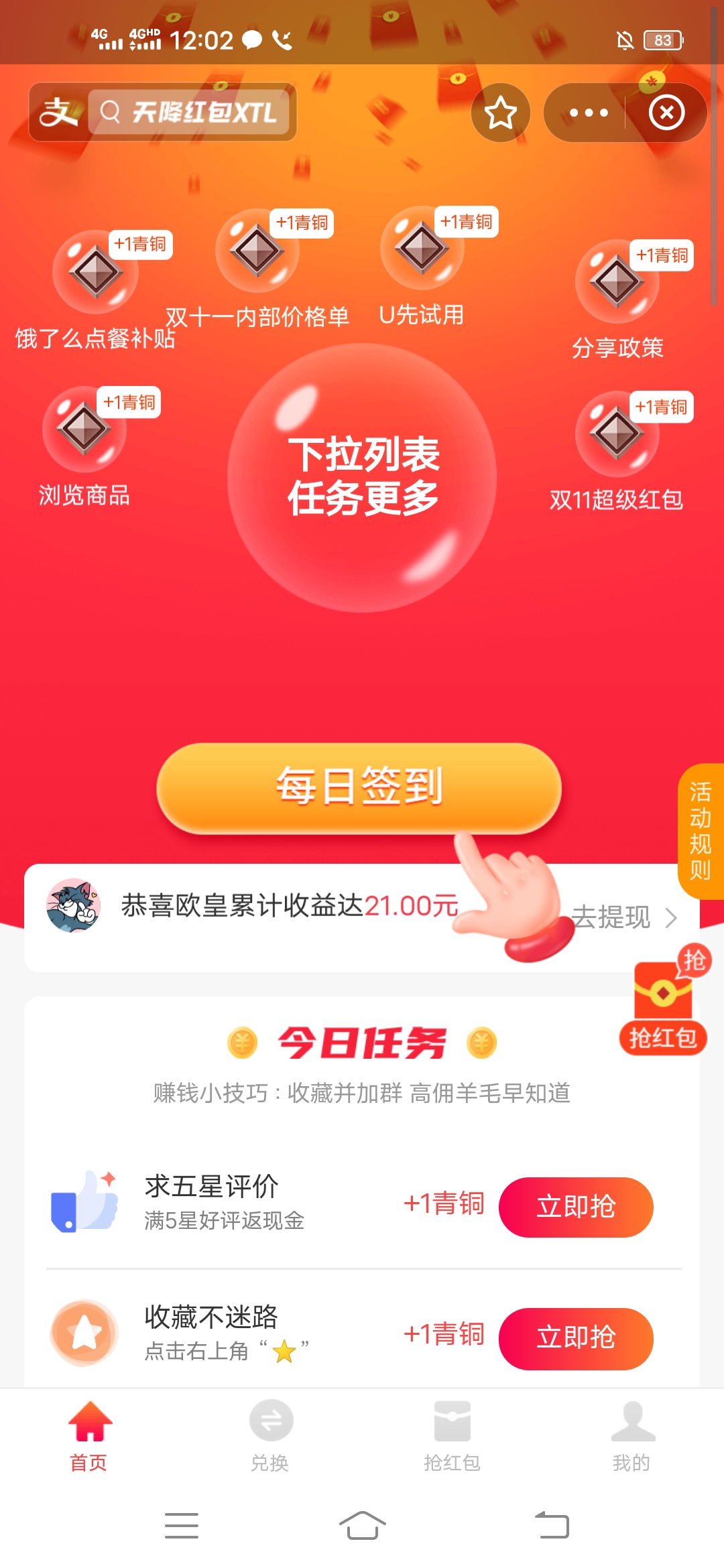Collect the 分享政策 bubble
The image size is (724, 1568).
[x=617, y=282]
